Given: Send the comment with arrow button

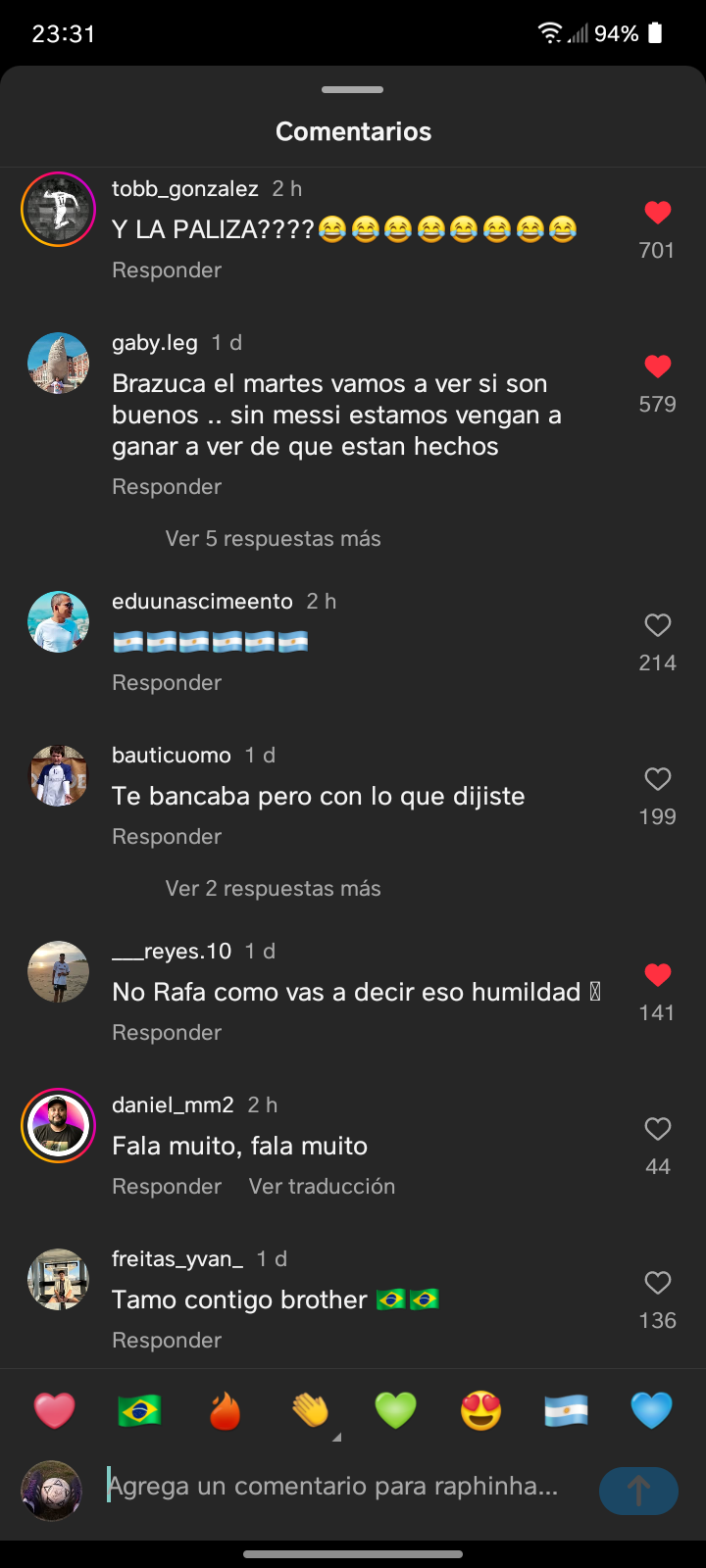Looking at the screenshot, I should click(x=638, y=1491).
